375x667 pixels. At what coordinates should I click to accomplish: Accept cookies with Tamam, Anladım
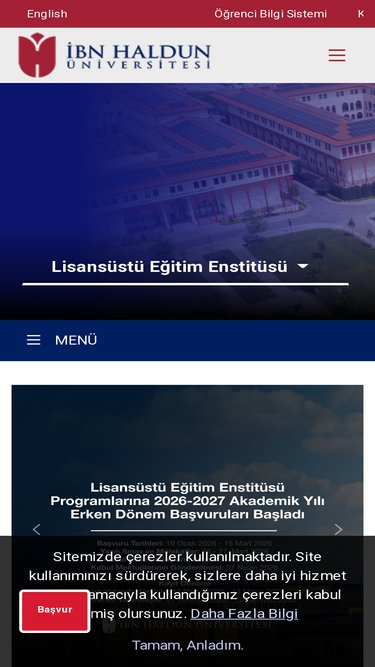click(188, 645)
